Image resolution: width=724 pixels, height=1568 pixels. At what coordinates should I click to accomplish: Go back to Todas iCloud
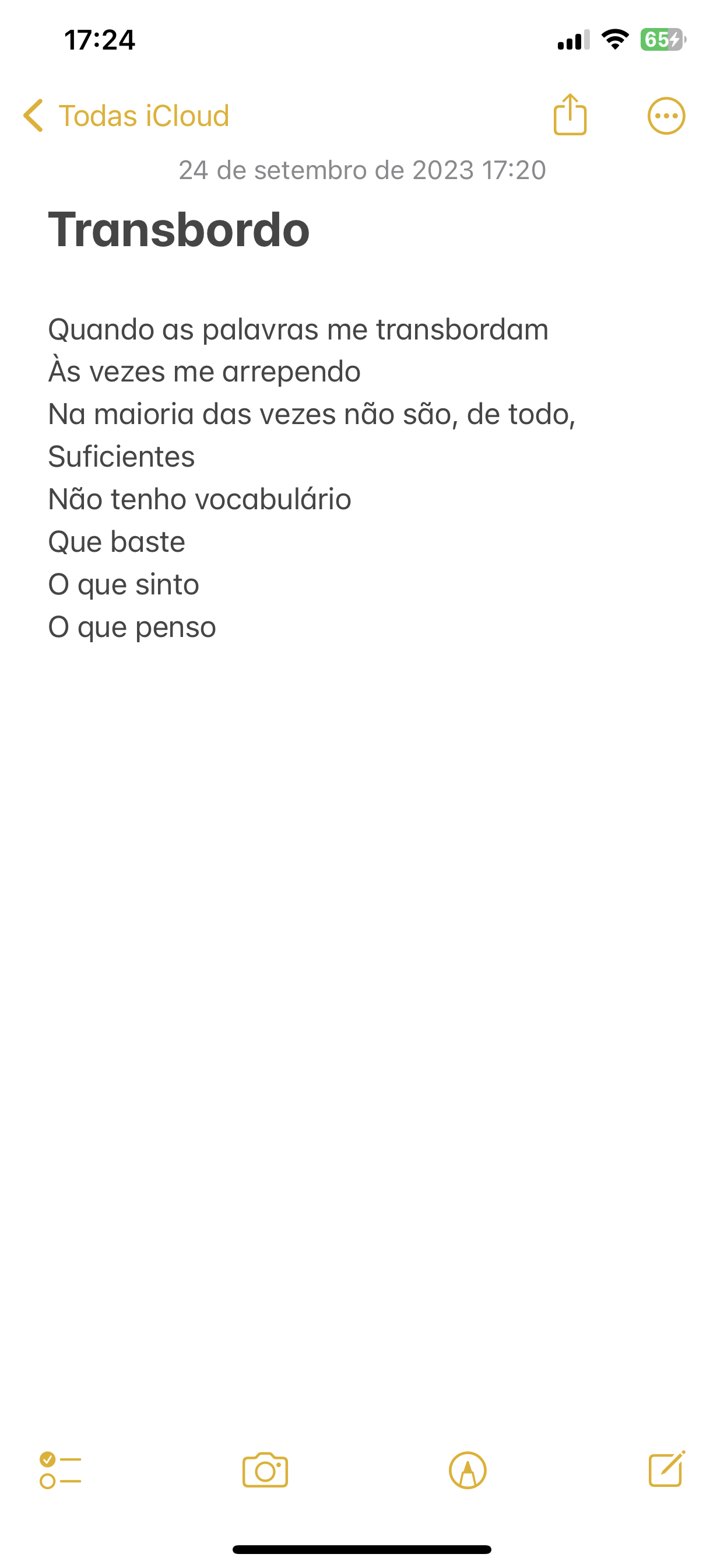coord(126,116)
